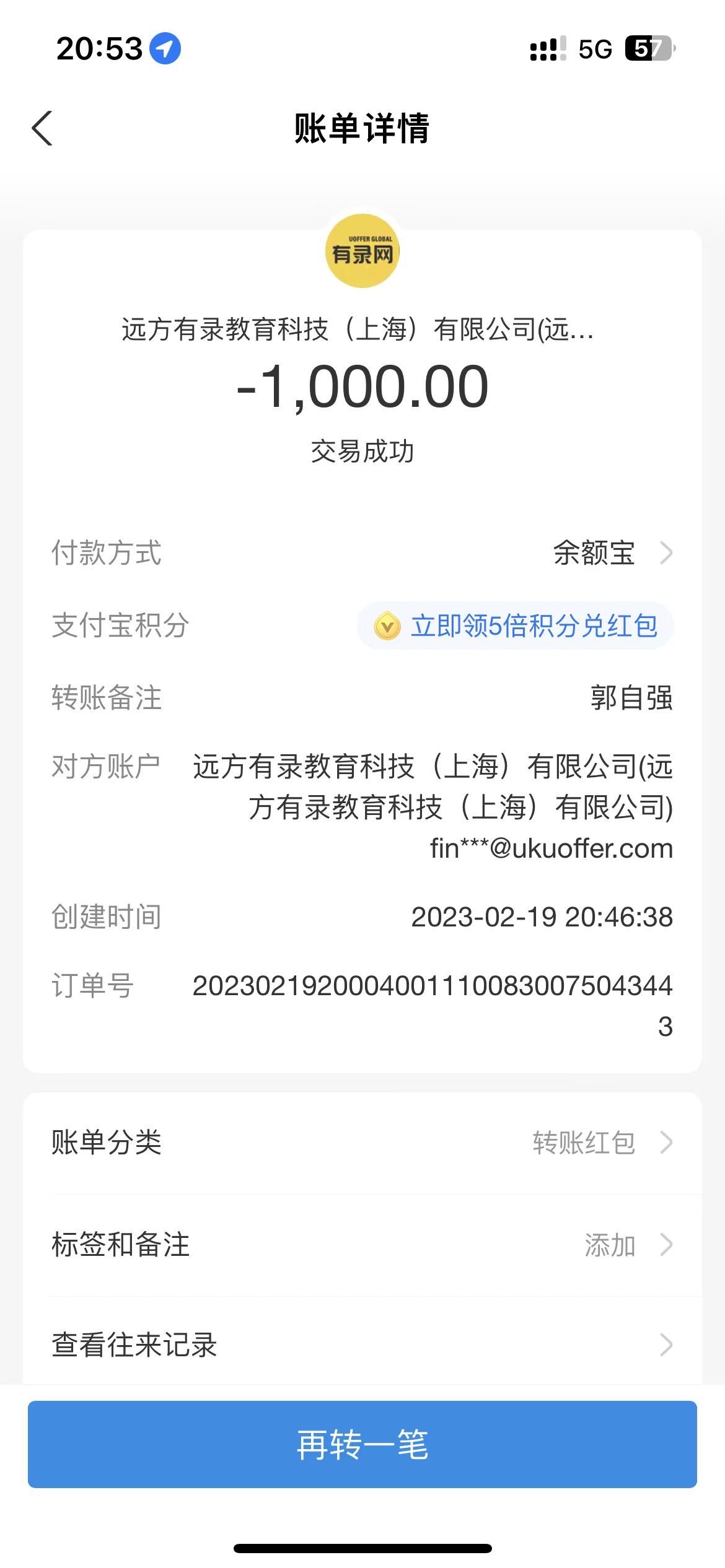View 查看往来记录 transaction history
Viewport: 725px width, 1568px height.
coord(362,1345)
